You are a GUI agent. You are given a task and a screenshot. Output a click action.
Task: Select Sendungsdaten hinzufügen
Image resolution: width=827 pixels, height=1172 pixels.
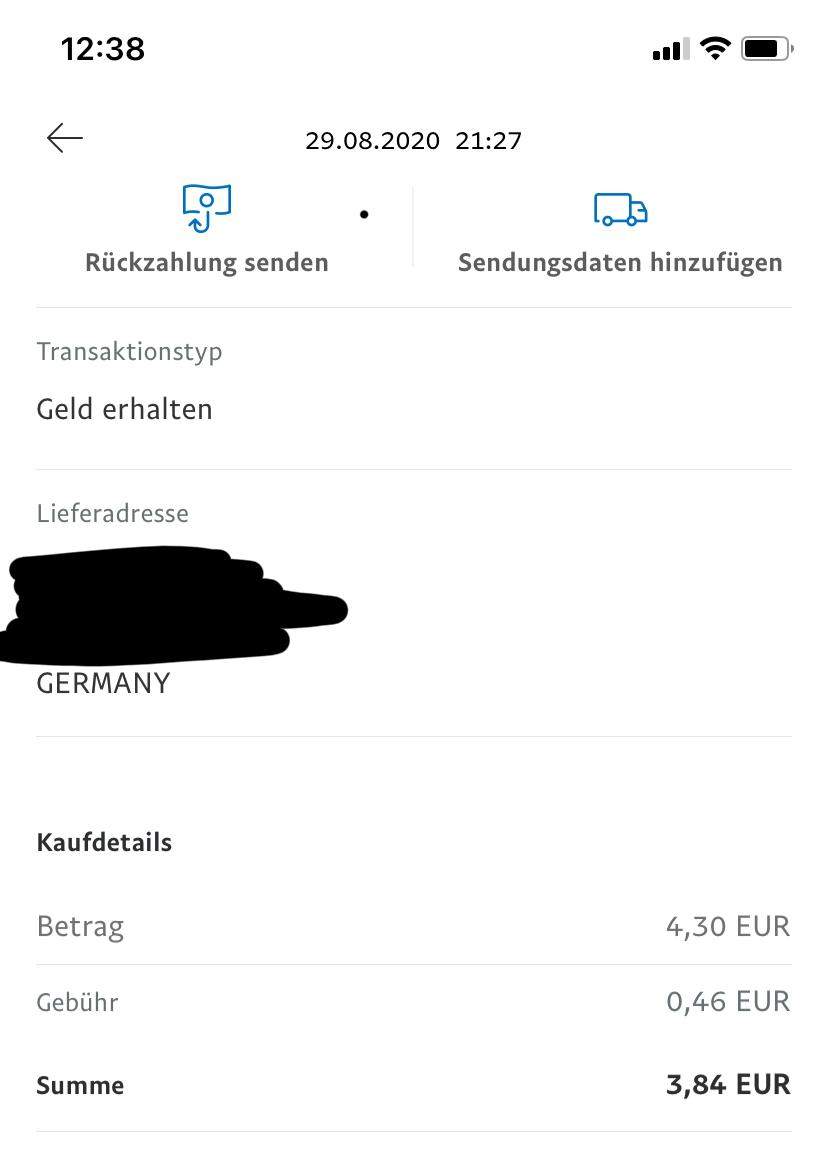click(x=620, y=262)
